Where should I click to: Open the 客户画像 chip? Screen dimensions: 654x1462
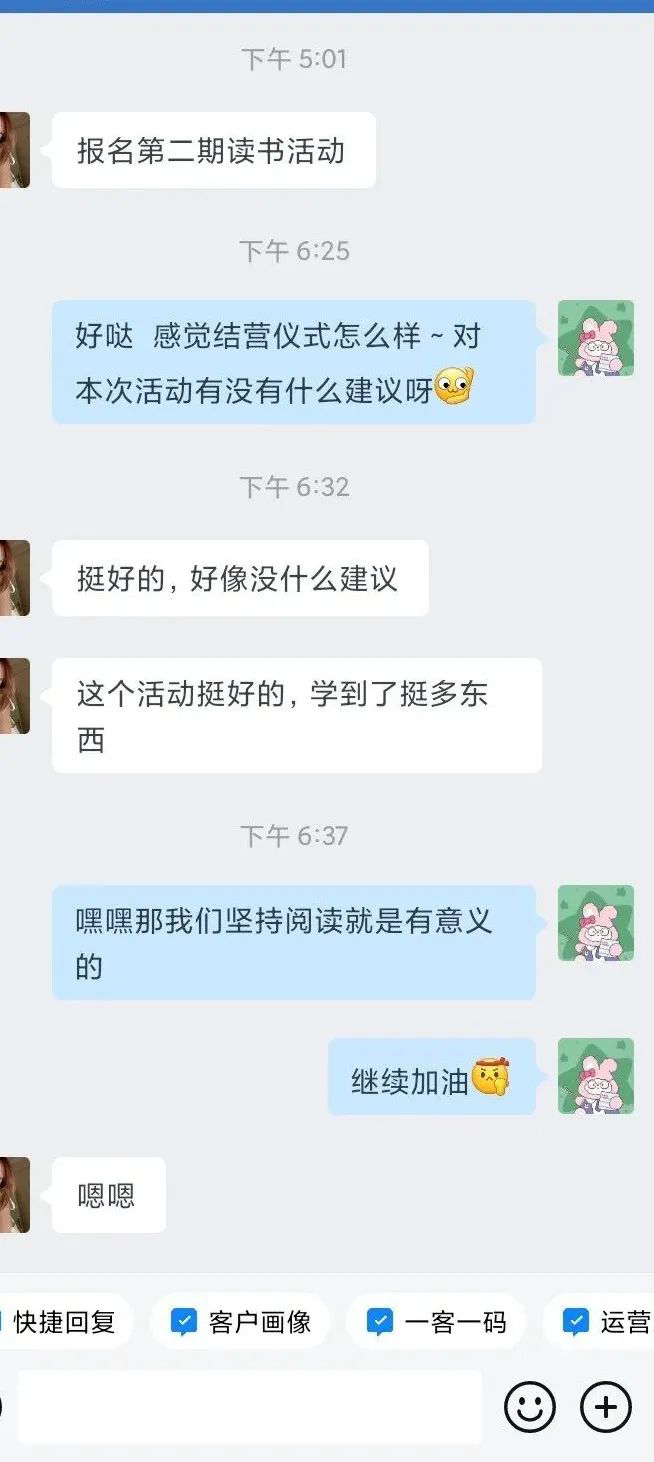click(240, 1322)
